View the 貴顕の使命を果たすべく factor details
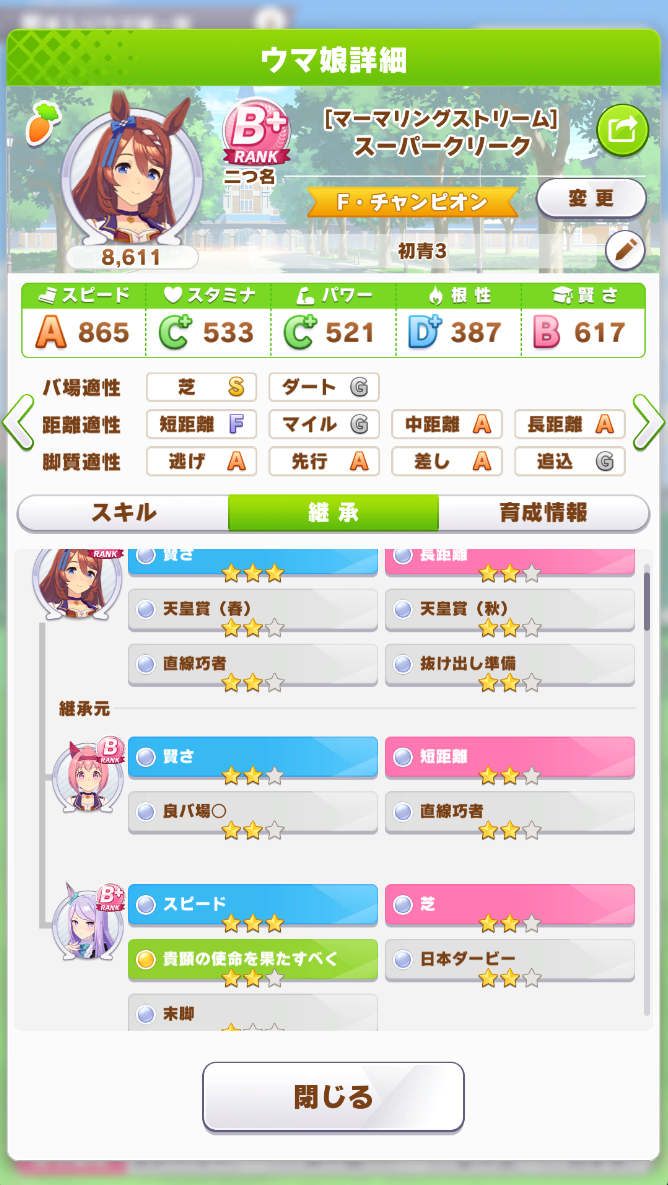 tap(252, 960)
